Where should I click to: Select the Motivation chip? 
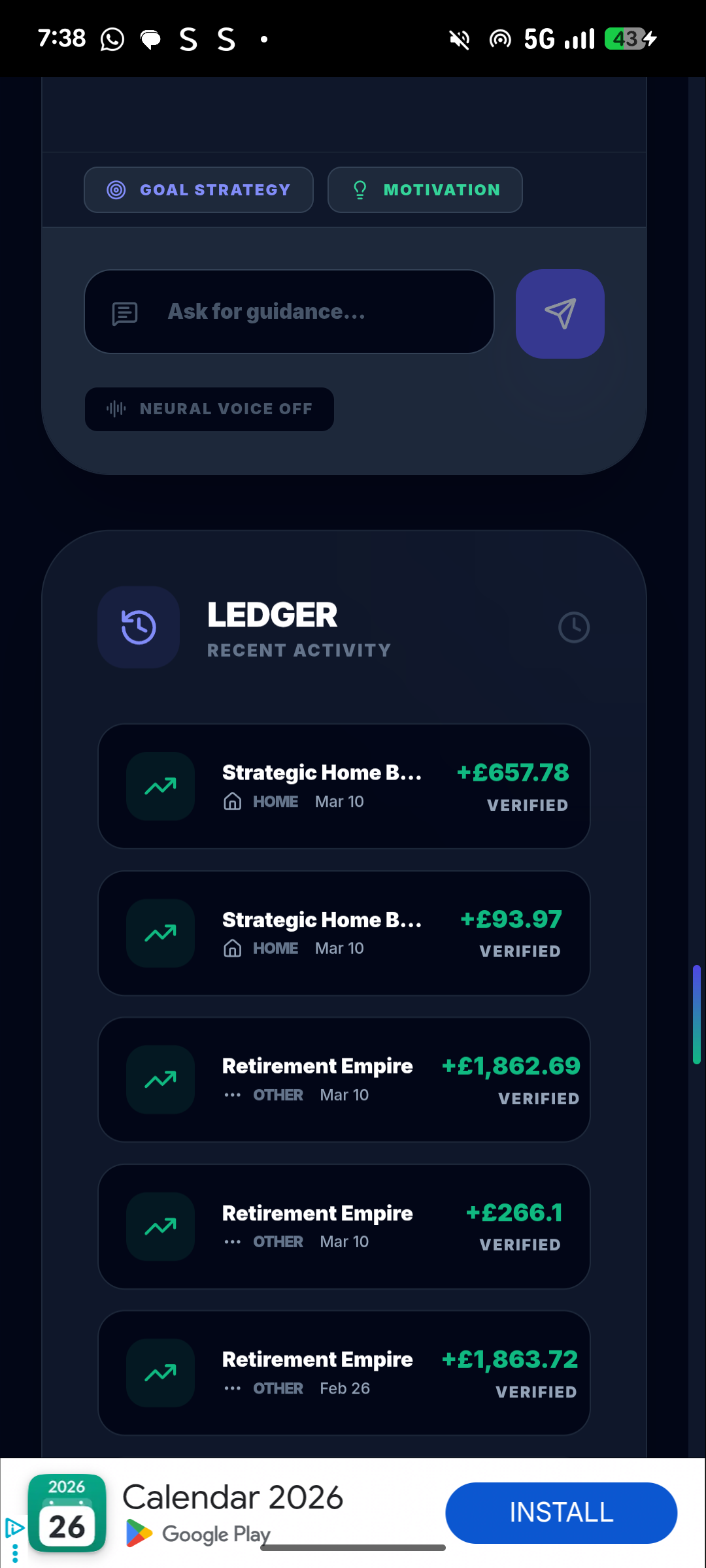pos(425,190)
